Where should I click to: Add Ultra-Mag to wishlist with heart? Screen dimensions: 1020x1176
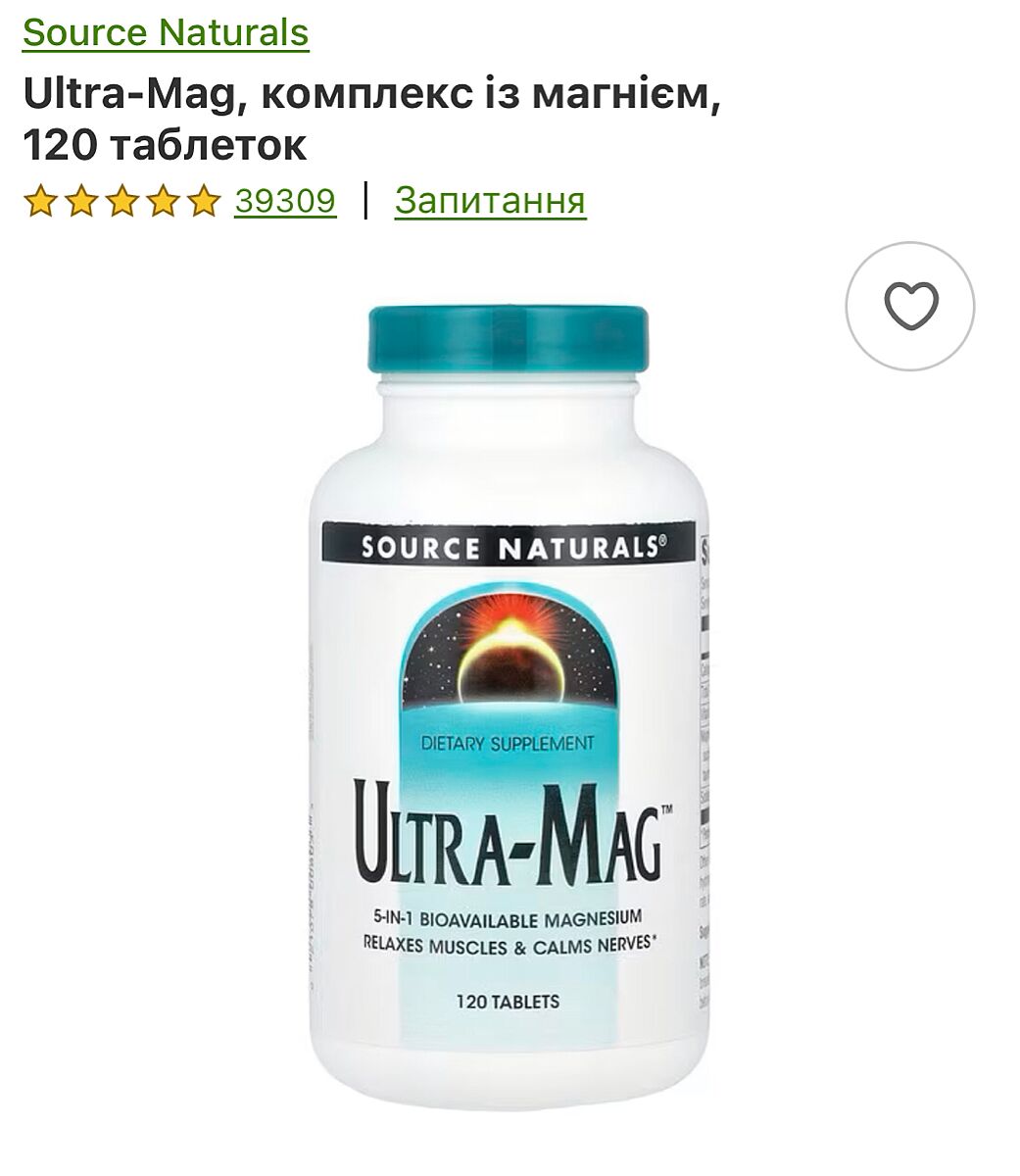tap(910, 306)
